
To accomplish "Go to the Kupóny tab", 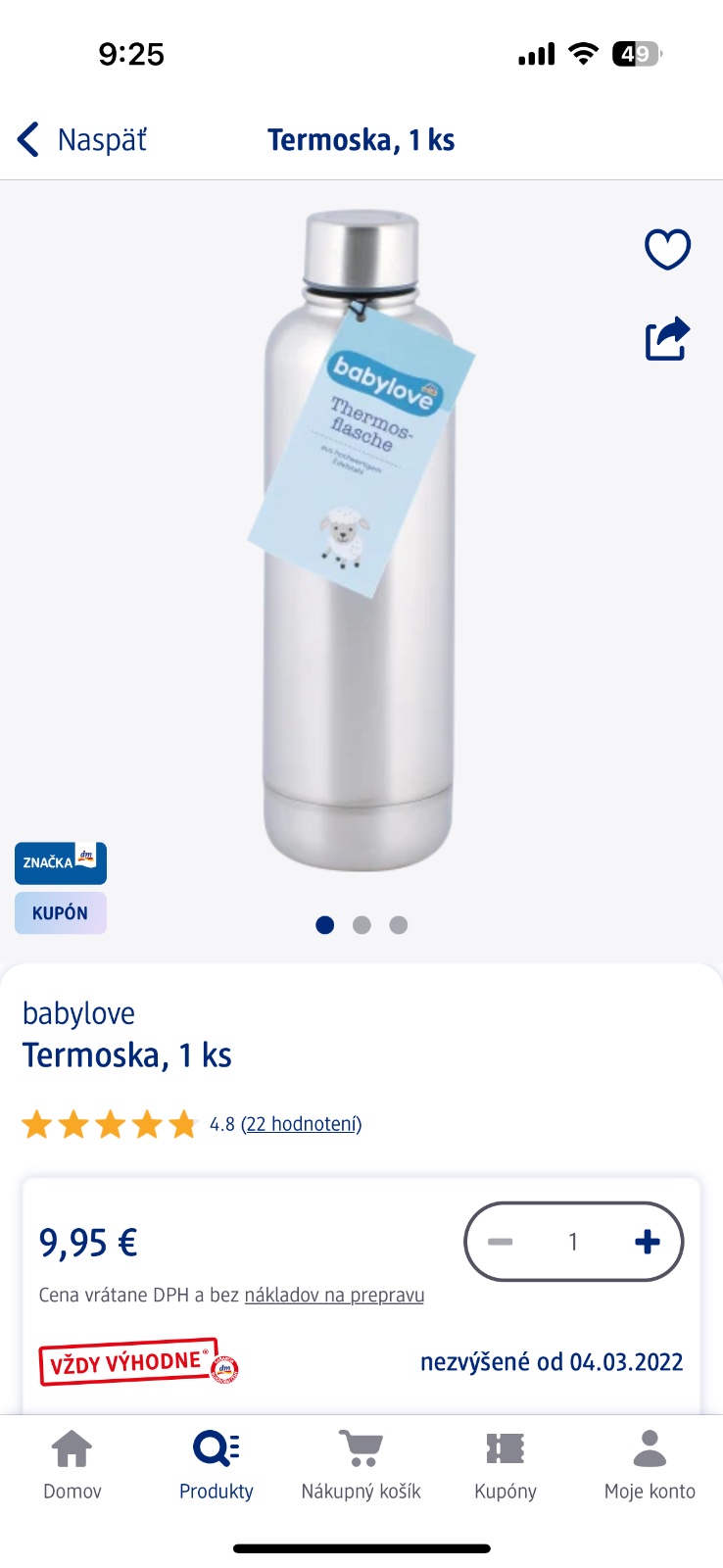I will click(x=506, y=1464).
